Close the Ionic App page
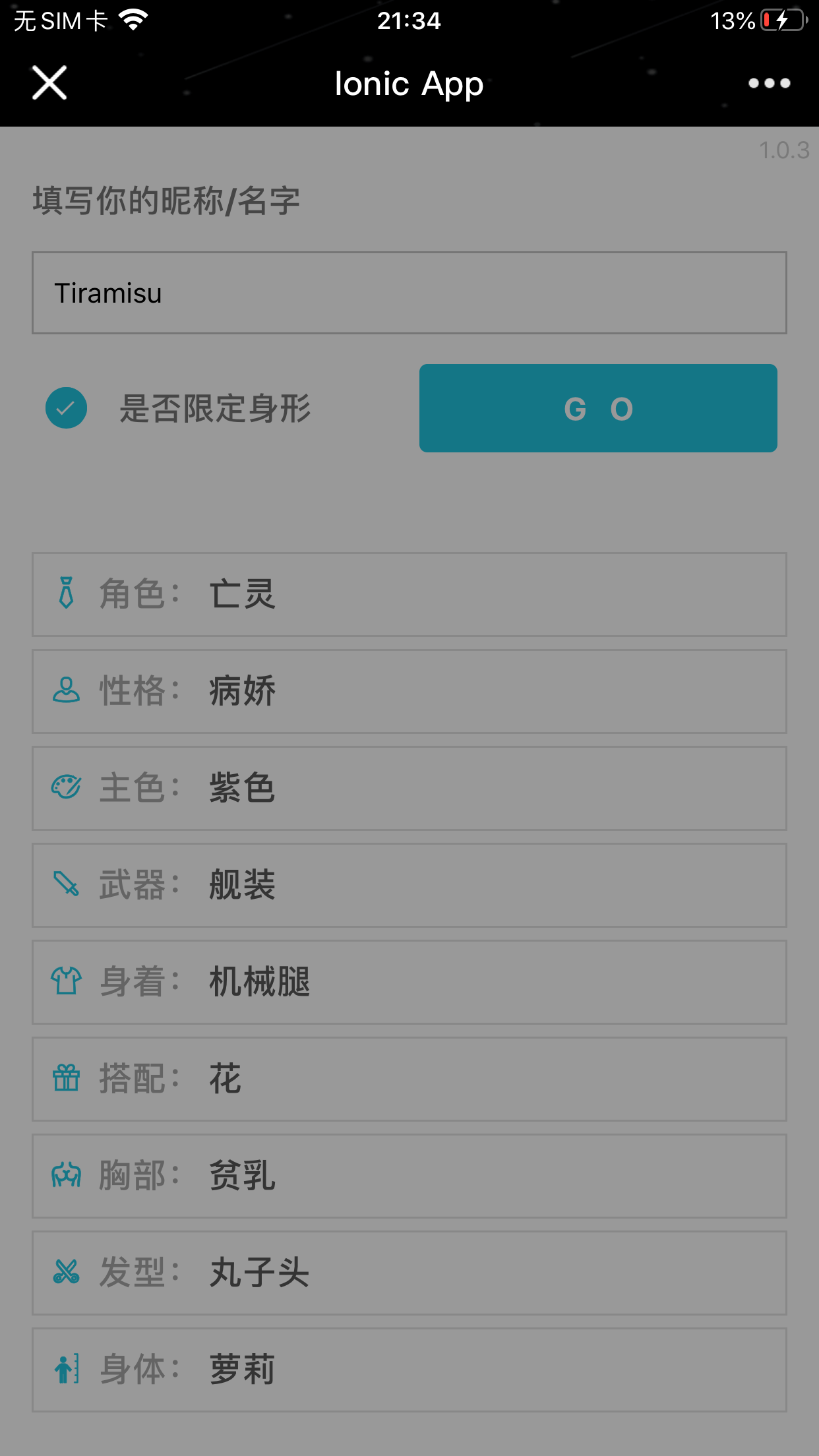The height and width of the screenshot is (1456, 819). 49,83
